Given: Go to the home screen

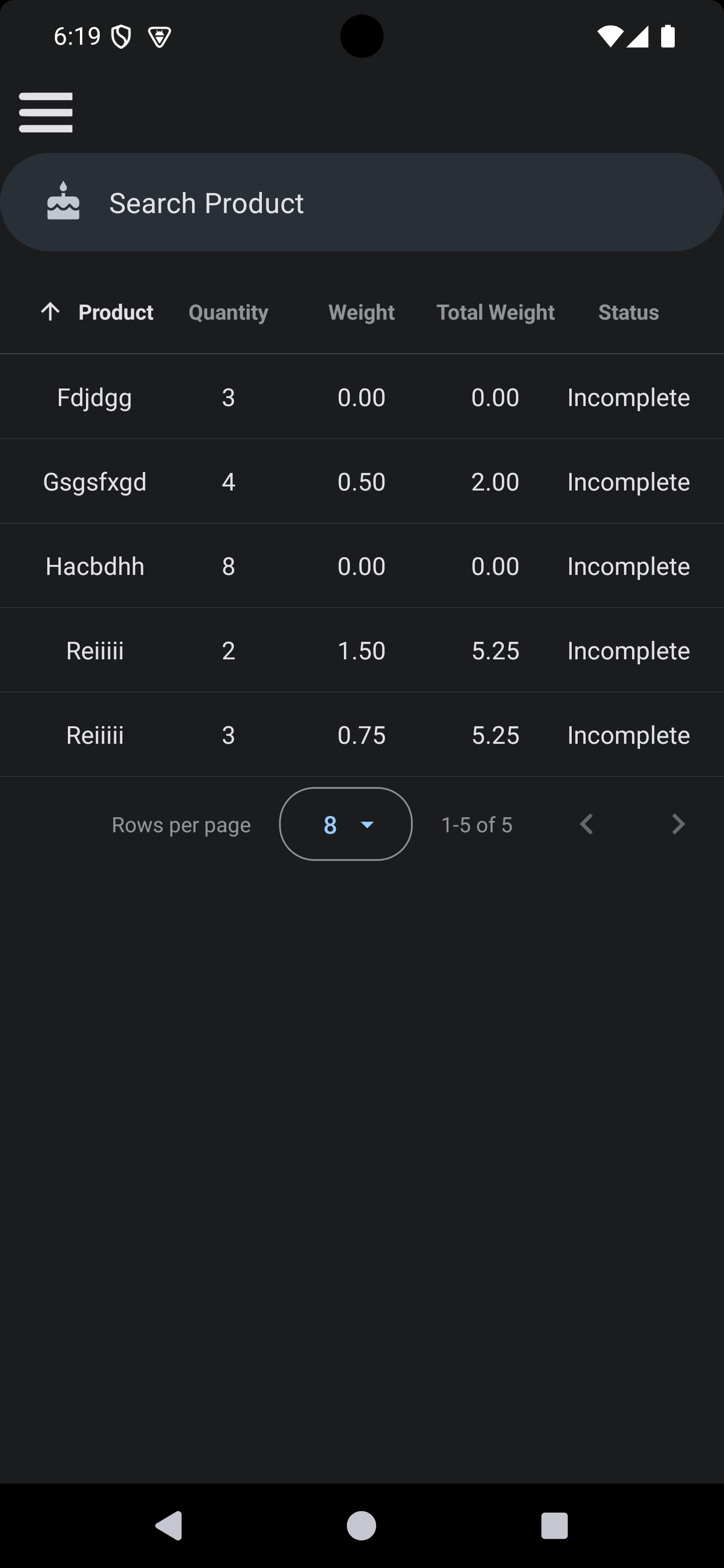Looking at the screenshot, I should [x=361, y=1525].
